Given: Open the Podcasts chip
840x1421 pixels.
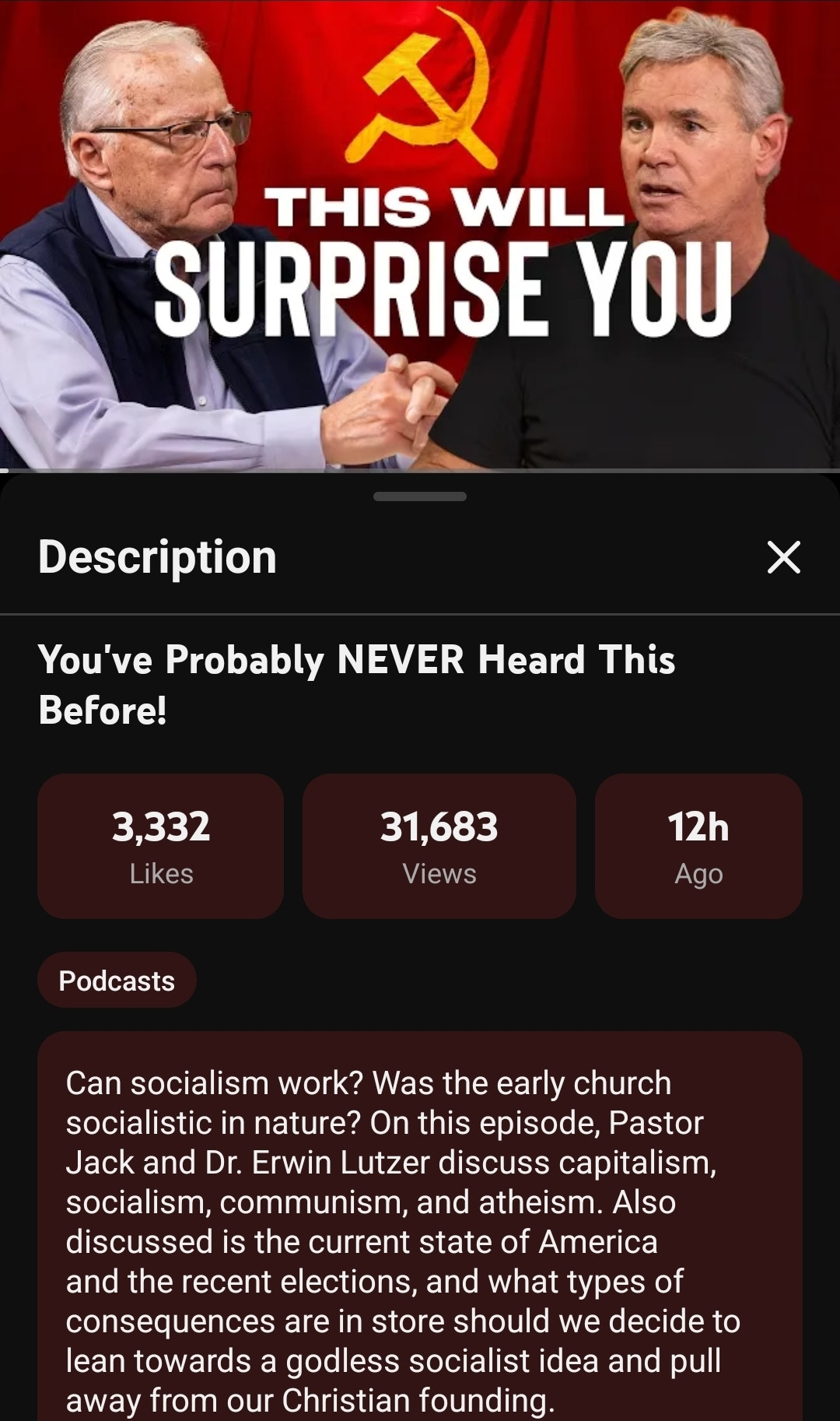Looking at the screenshot, I should click(117, 981).
